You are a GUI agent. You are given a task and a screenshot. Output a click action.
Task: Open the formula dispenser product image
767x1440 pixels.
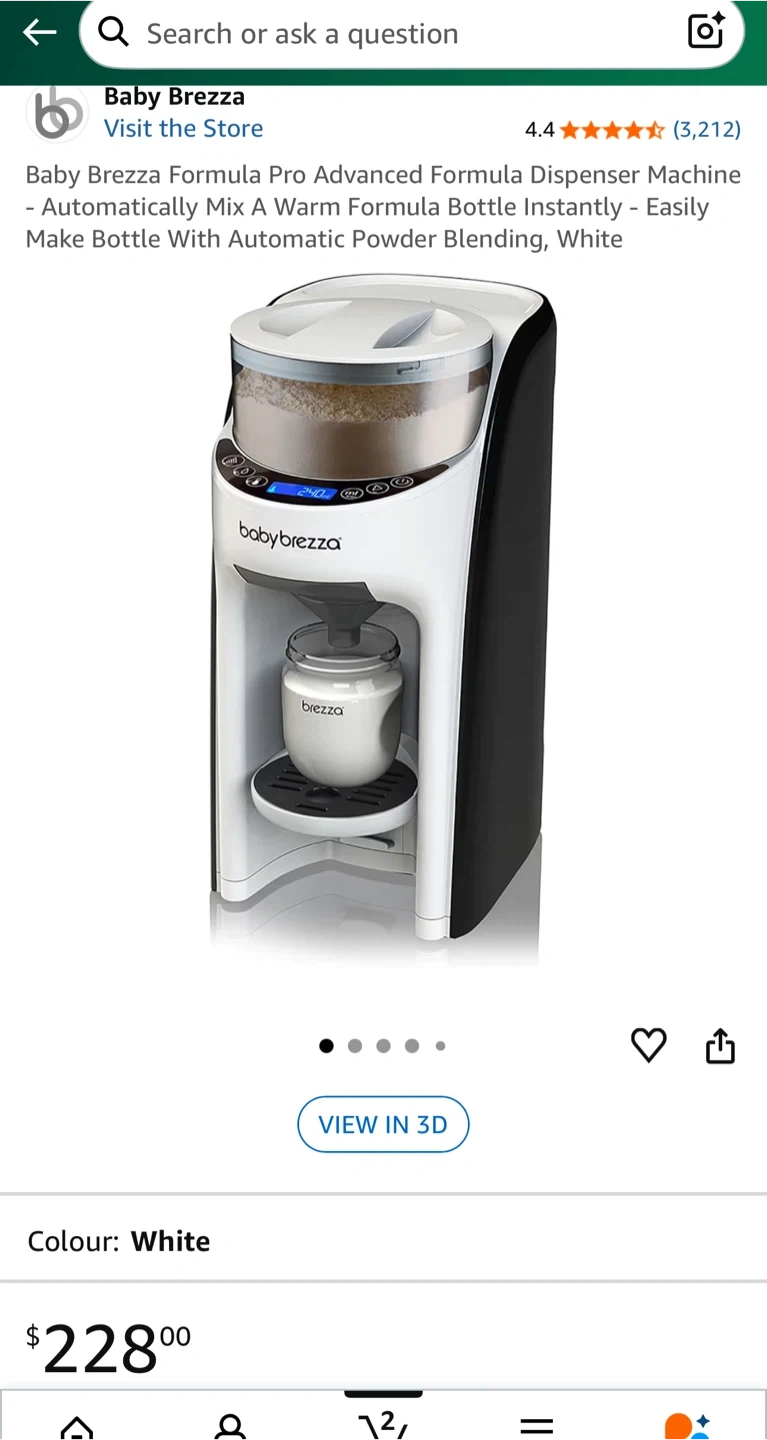pyautogui.click(x=383, y=620)
